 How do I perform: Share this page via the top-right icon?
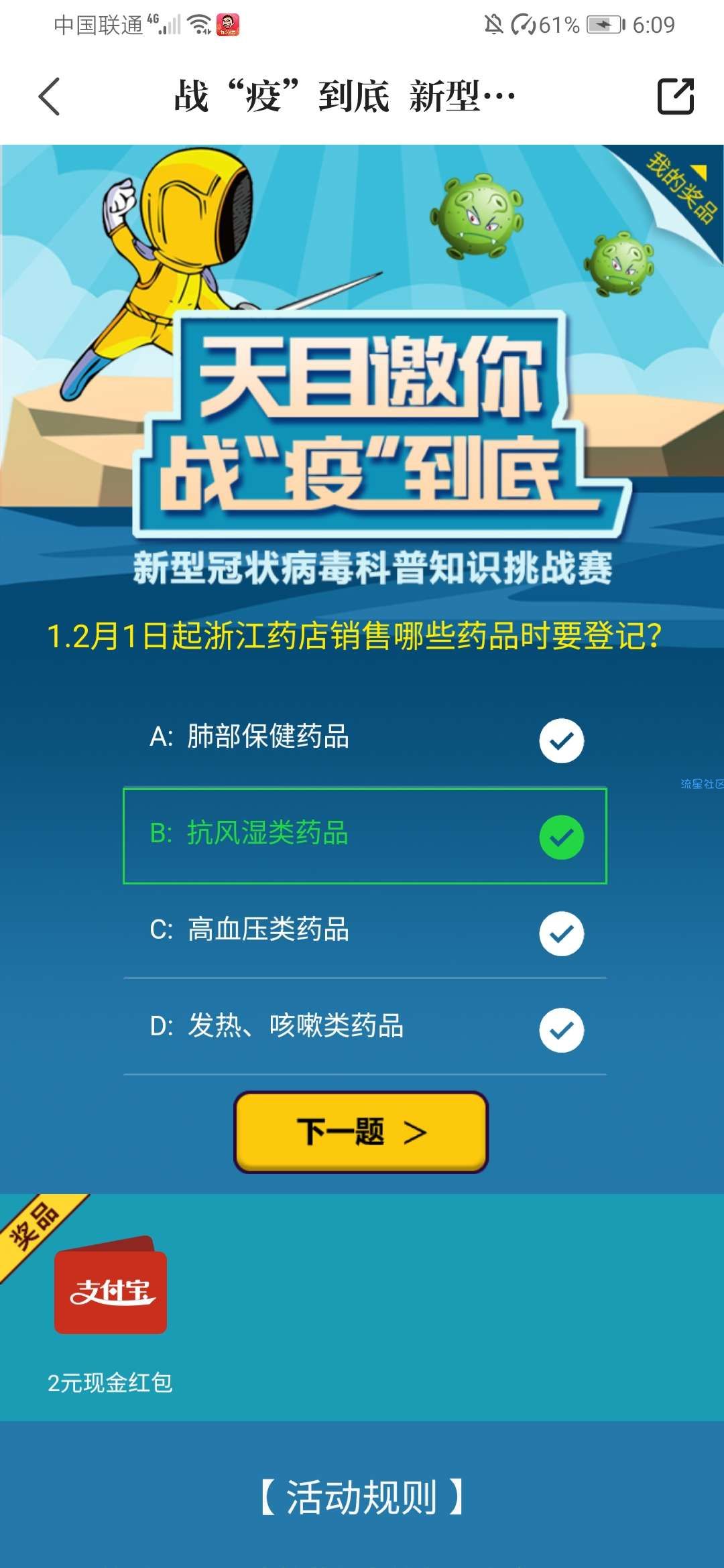click(x=675, y=96)
